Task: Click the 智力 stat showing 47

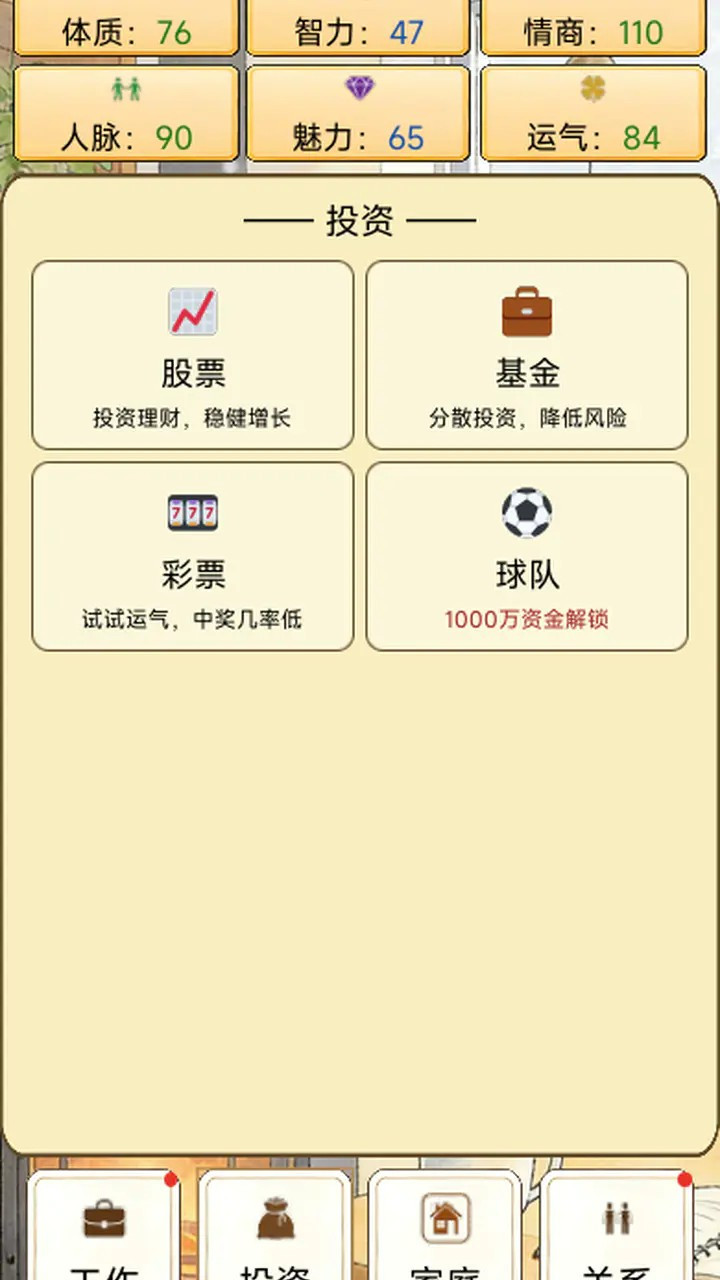Action: point(357,31)
